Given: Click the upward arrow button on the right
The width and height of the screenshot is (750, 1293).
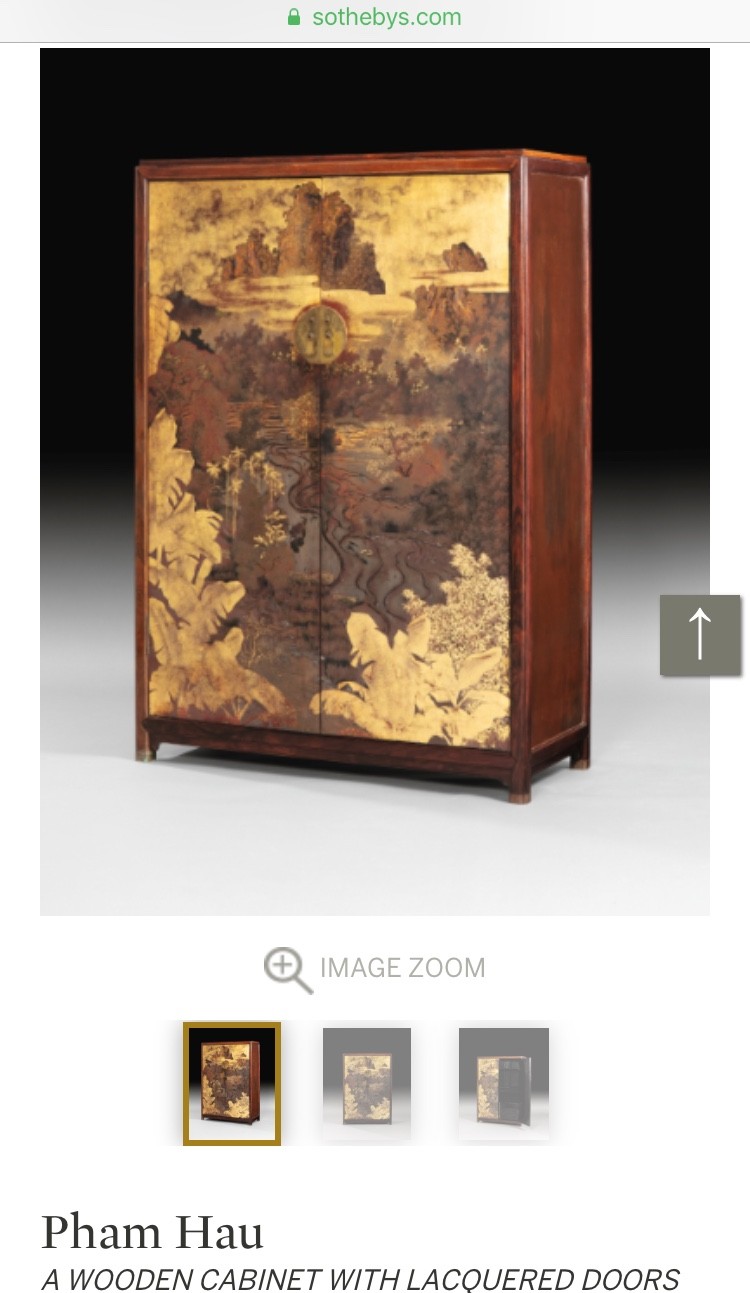Looking at the screenshot, I should click(x=700, y=635).
